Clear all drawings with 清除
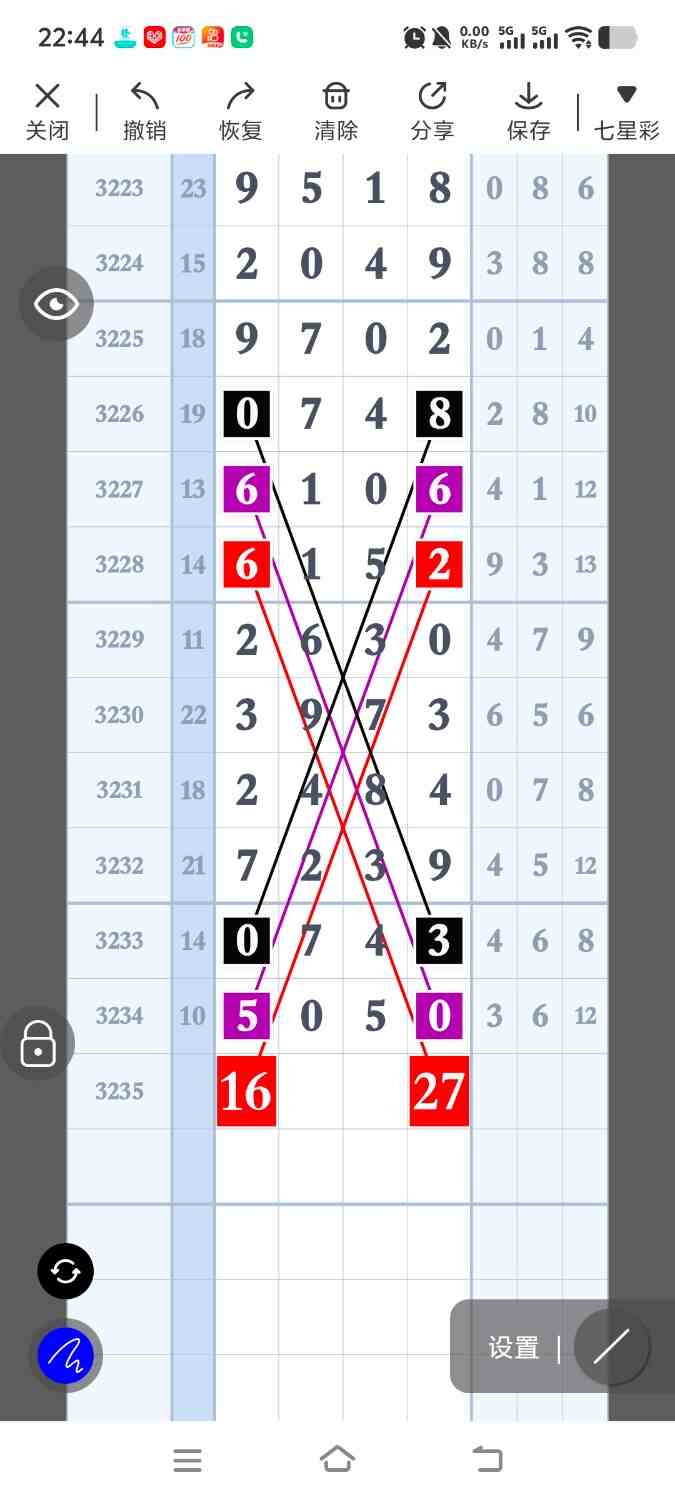The height and width of the screenshot is (1500, 675). pyautogui.click(x=336, y=111)
